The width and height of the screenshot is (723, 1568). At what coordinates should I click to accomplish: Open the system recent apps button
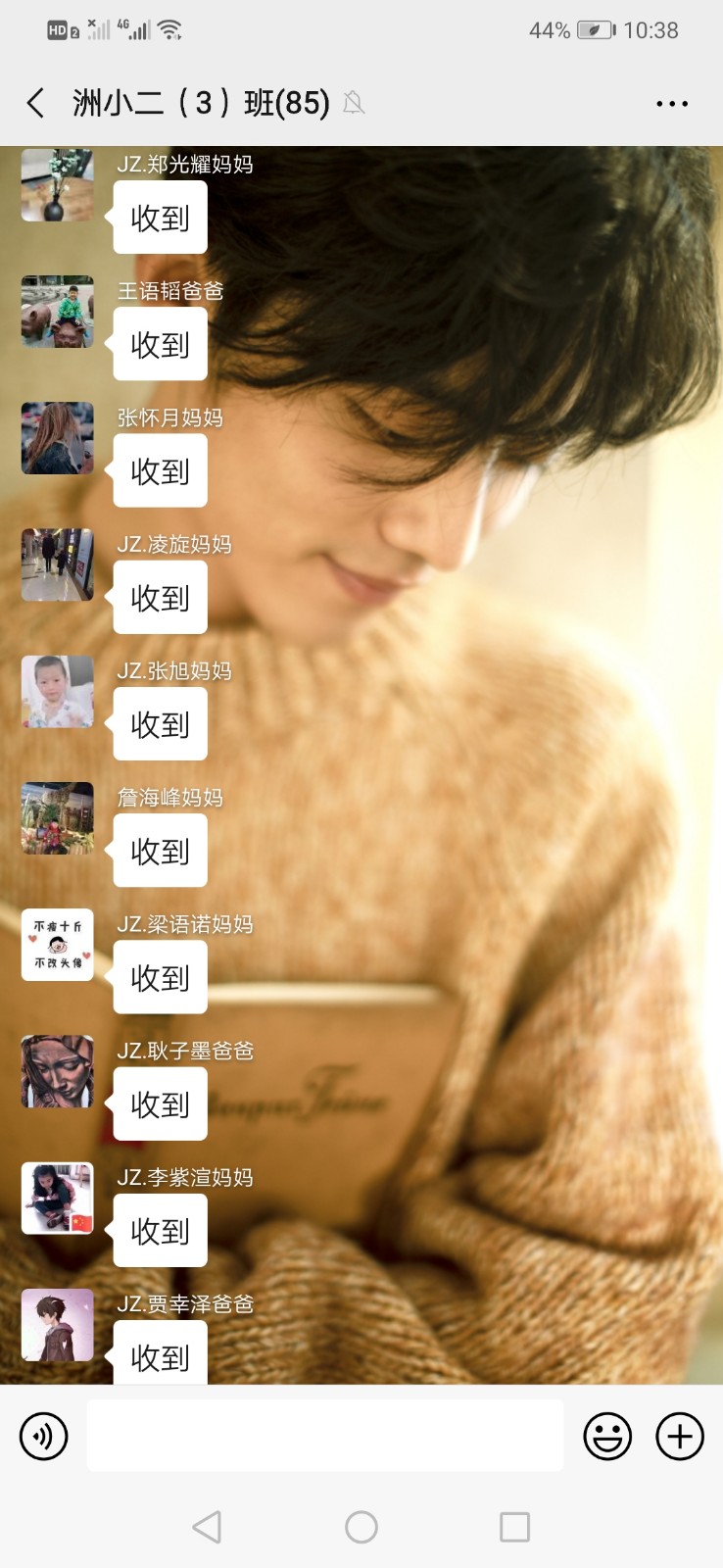click(514, 1526)
